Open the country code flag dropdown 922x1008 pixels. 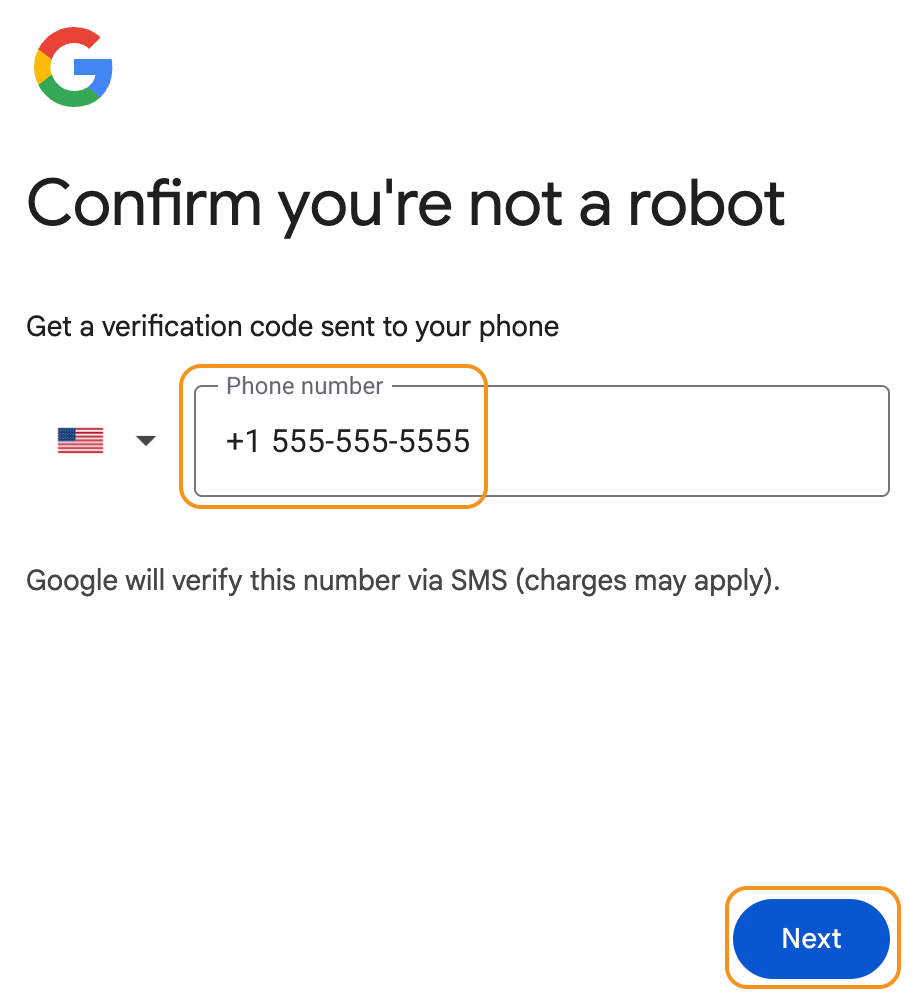click(x=107, y=441)
